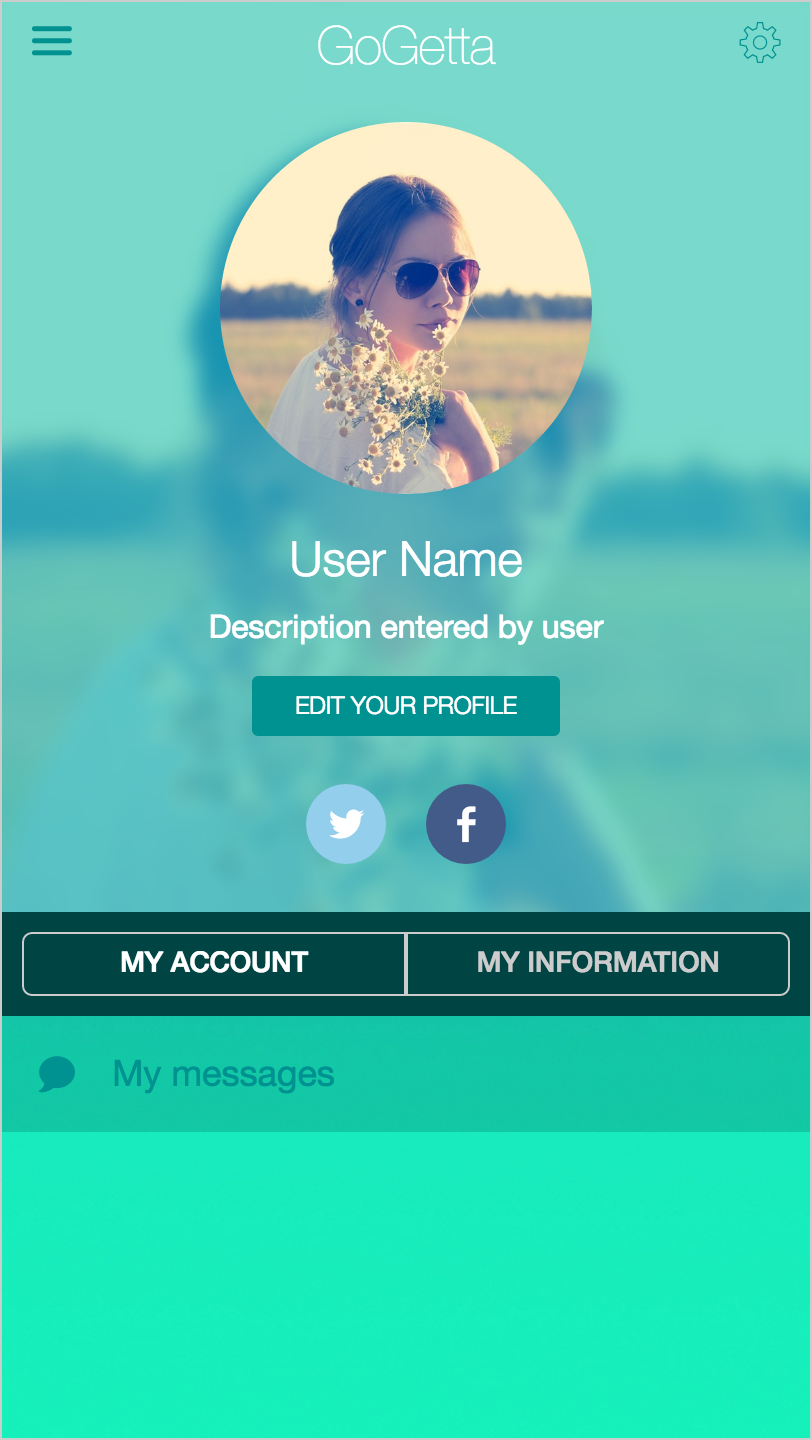Open My messages

tap(223, 1074)
